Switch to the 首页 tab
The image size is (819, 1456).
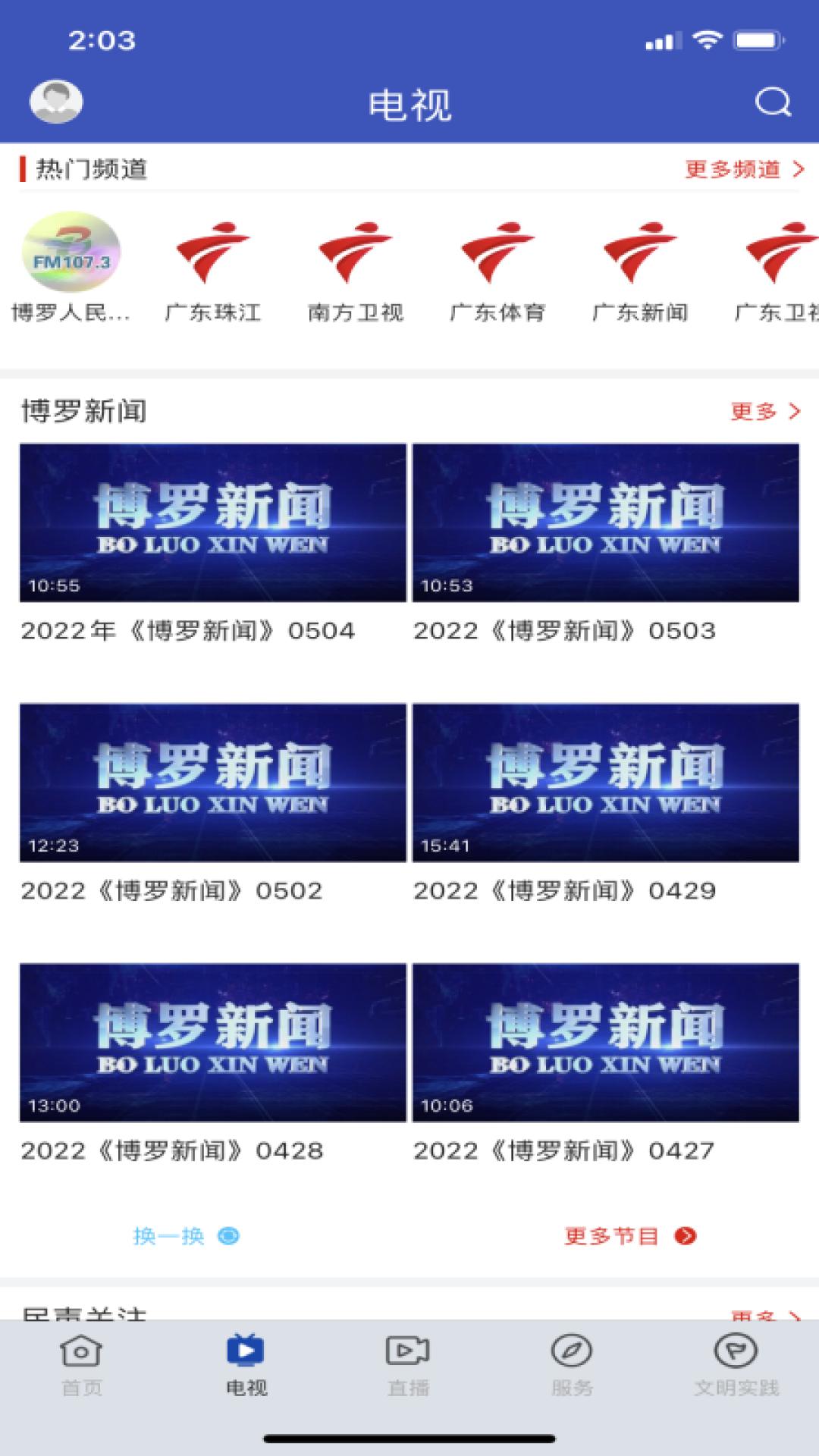tap(81, 1366)
